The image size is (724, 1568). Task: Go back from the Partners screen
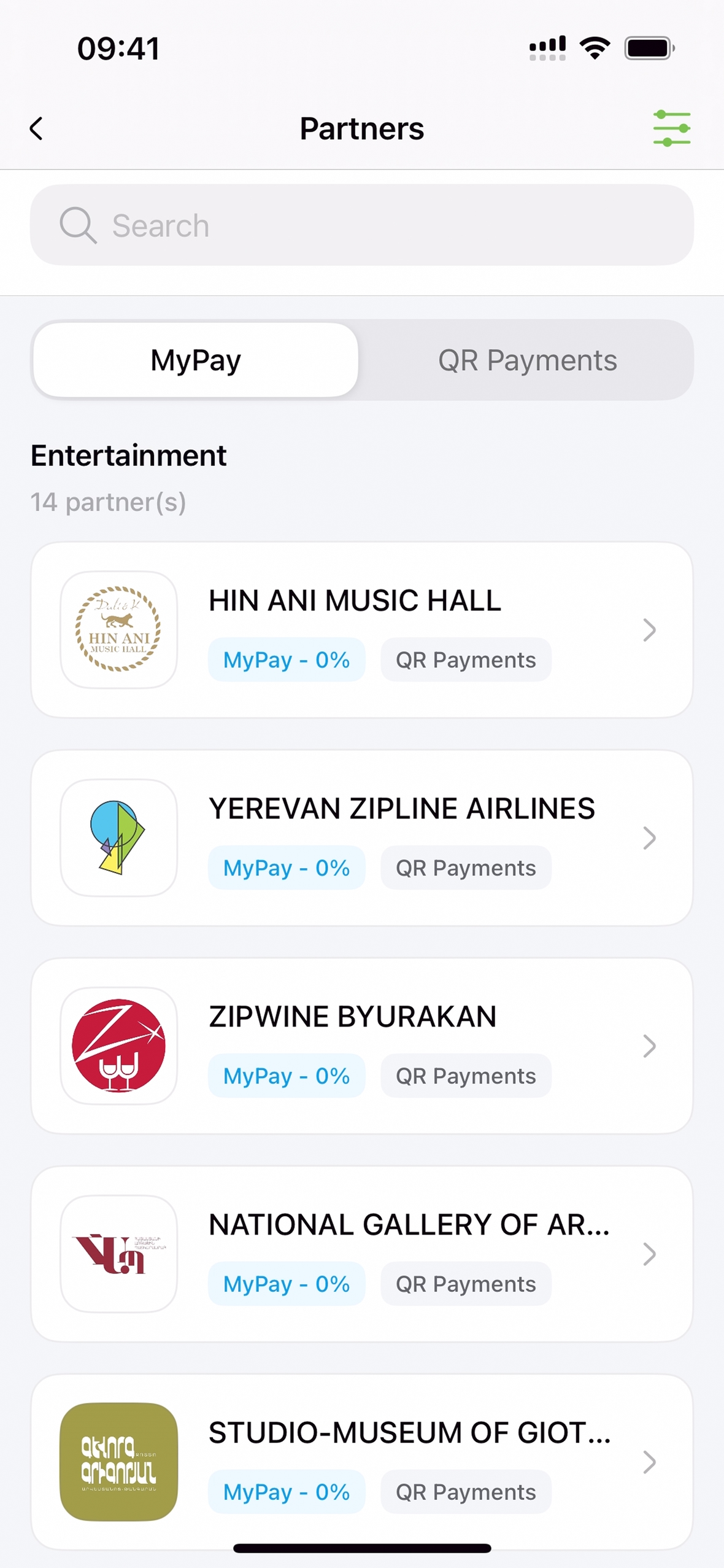[37, 129]
